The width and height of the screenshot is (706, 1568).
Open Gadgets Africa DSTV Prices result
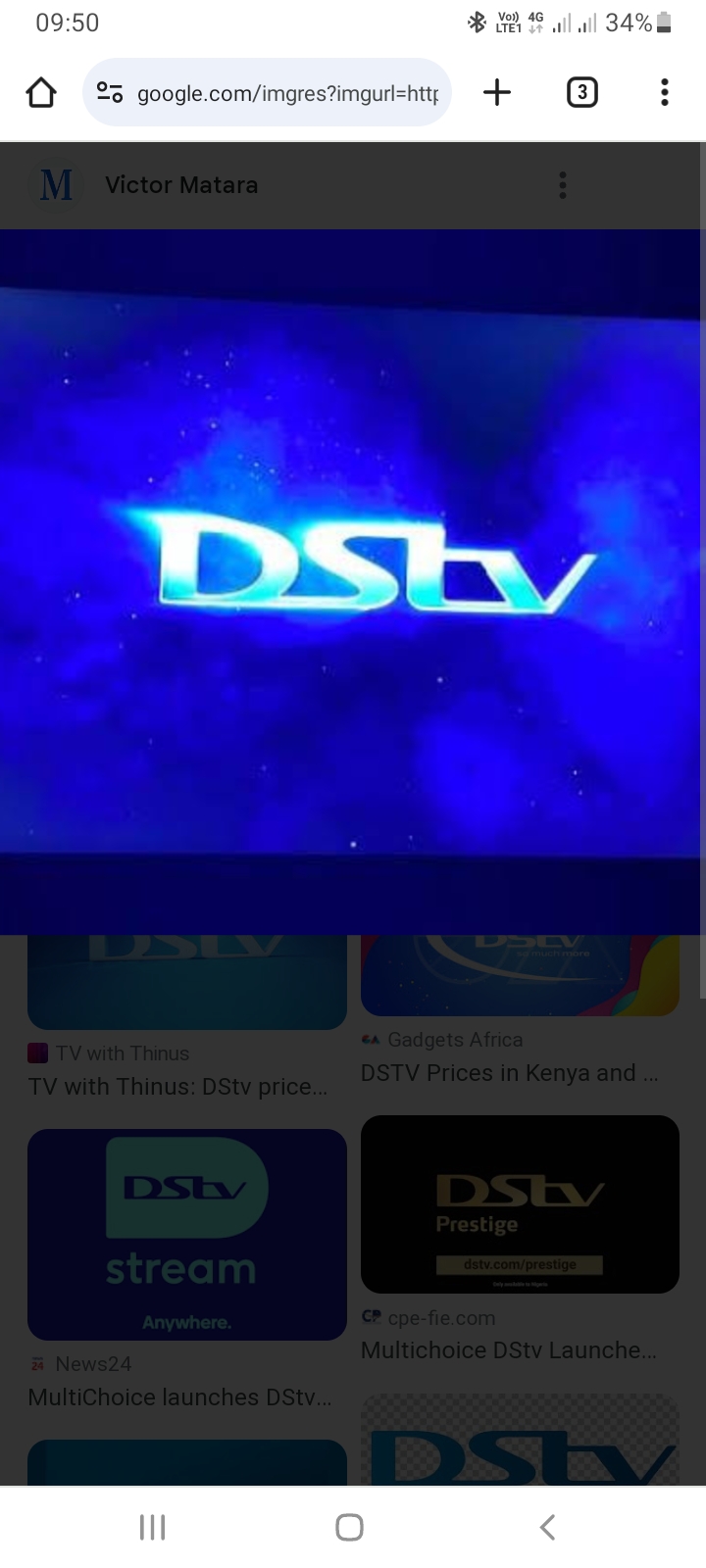[509, 1072]
